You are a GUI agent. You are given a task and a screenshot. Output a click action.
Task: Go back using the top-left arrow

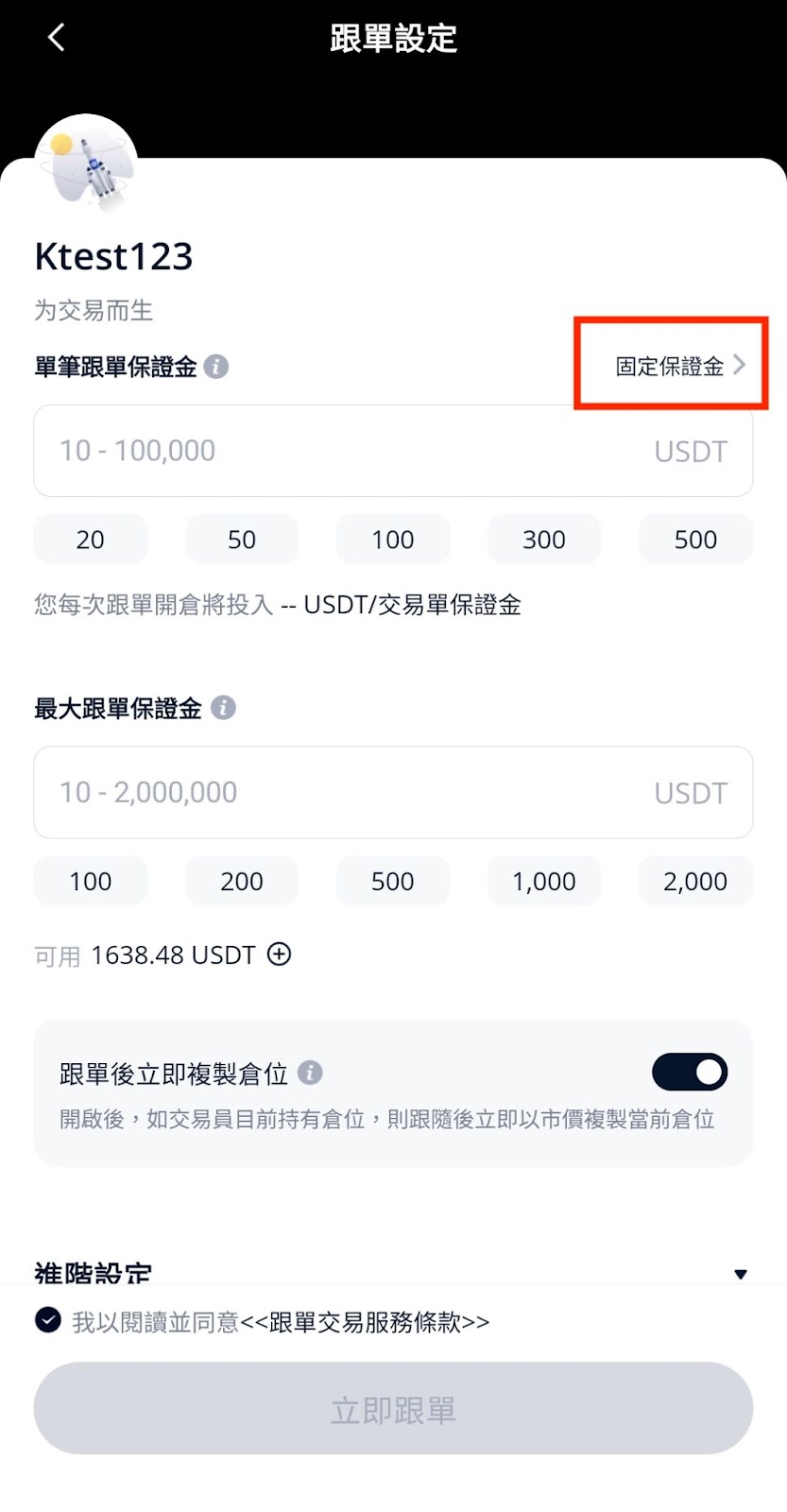tap(56, 38)
